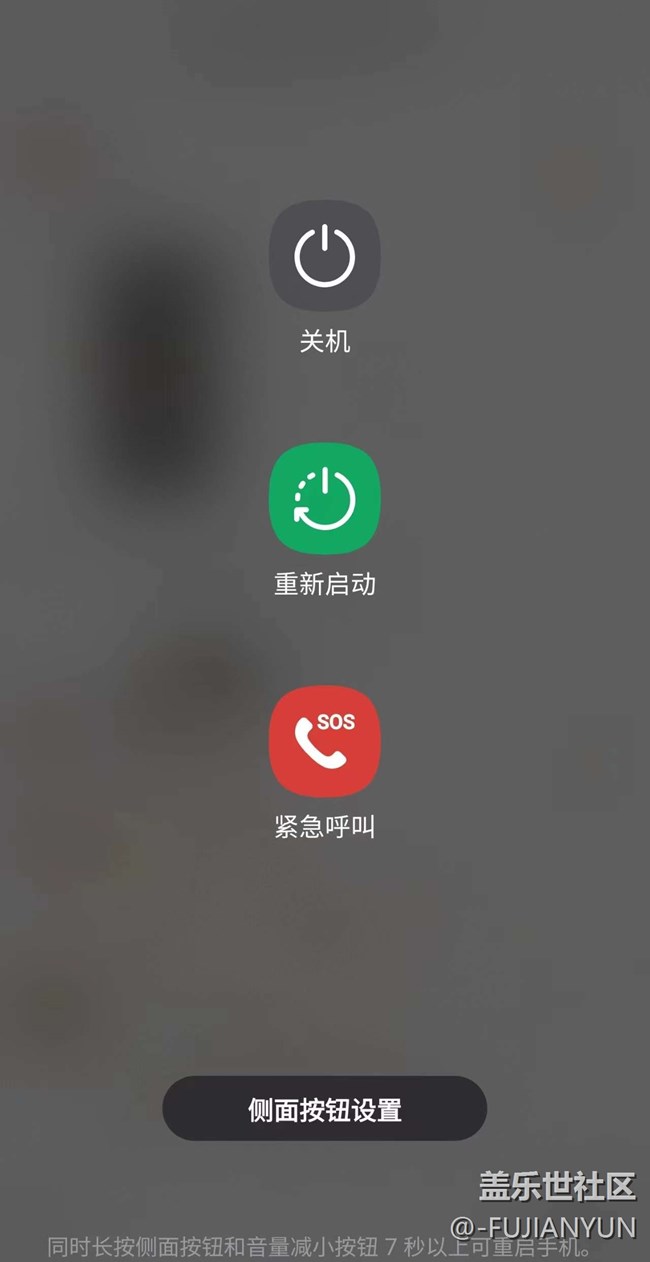Open 侧面按钮设置 side button settings
The width and height of the screenshot is (650, 1262).
coord(325,1109)
